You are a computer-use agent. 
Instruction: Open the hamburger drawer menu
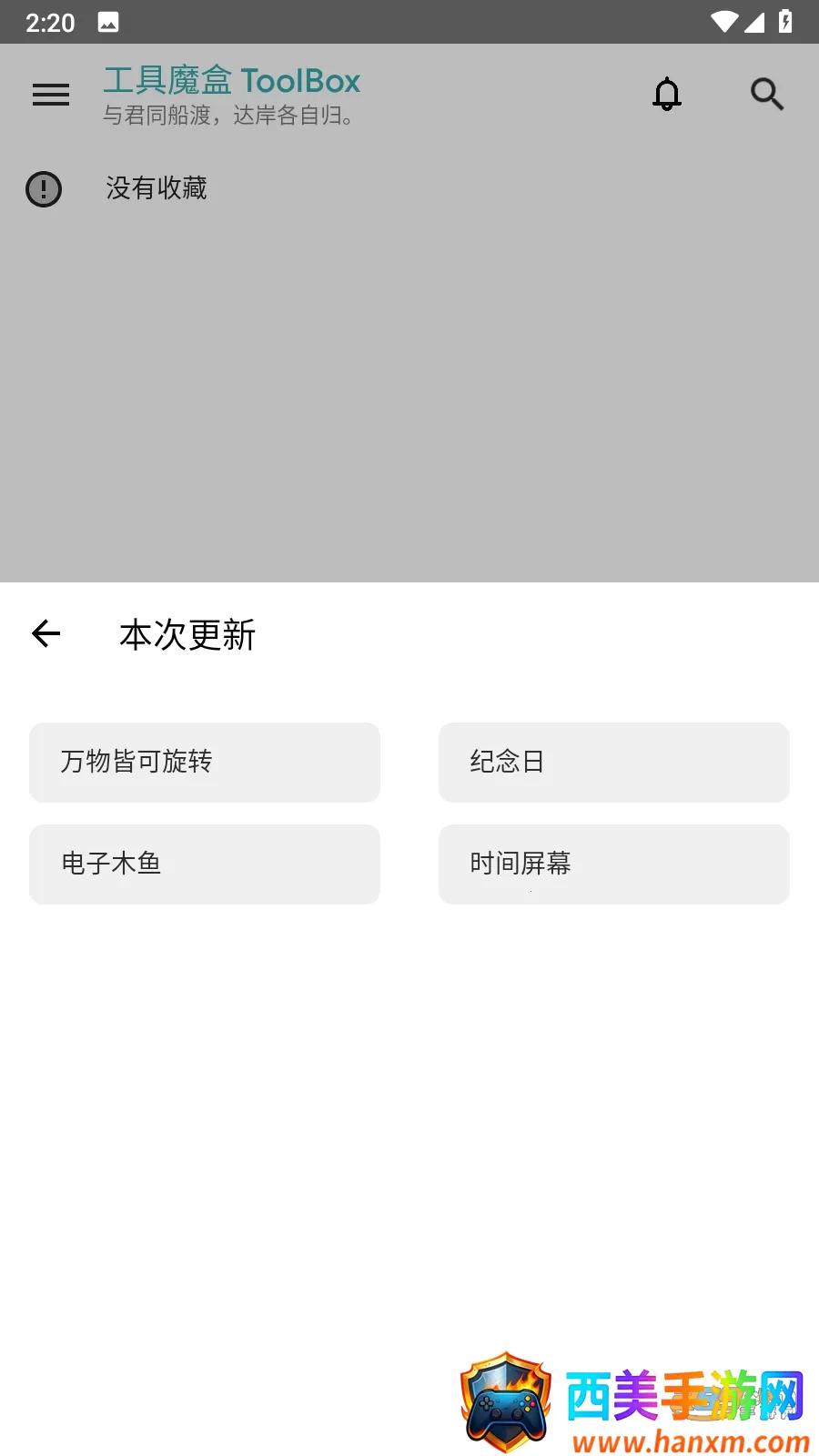coord(51,95)
